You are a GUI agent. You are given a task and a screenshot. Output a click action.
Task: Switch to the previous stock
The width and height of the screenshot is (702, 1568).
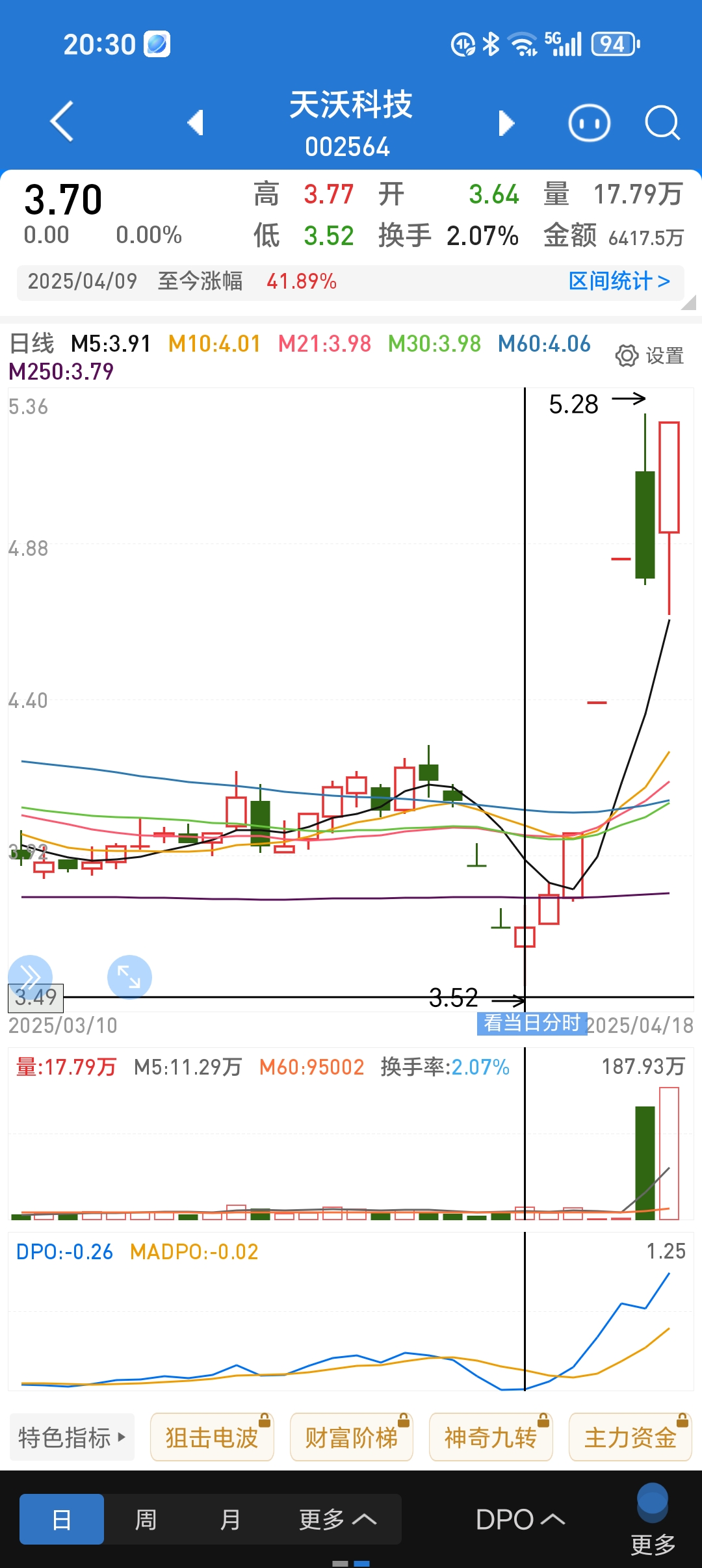(x=196, y=122)
